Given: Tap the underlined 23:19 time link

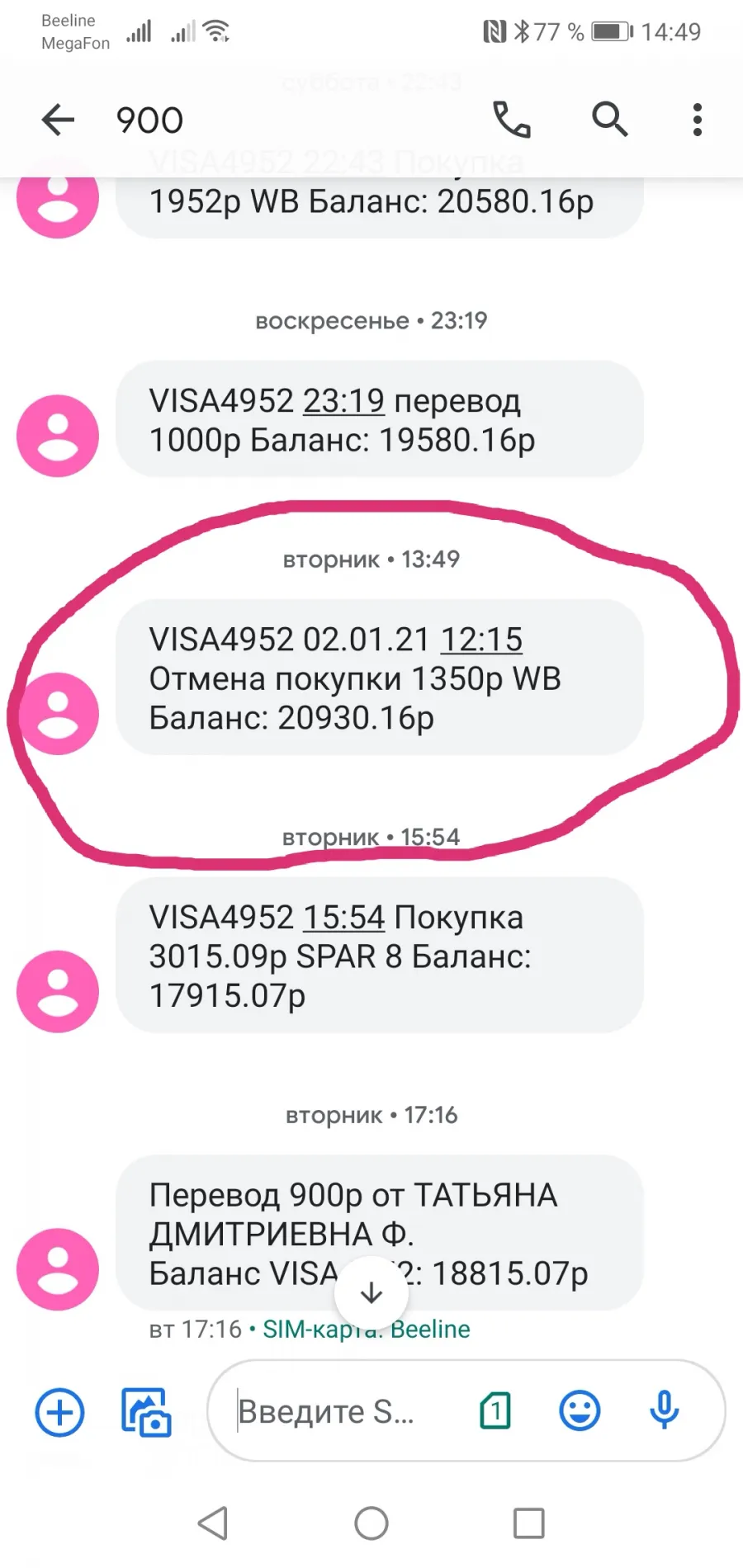Looking at the screenshot, I should pos(343,401).
